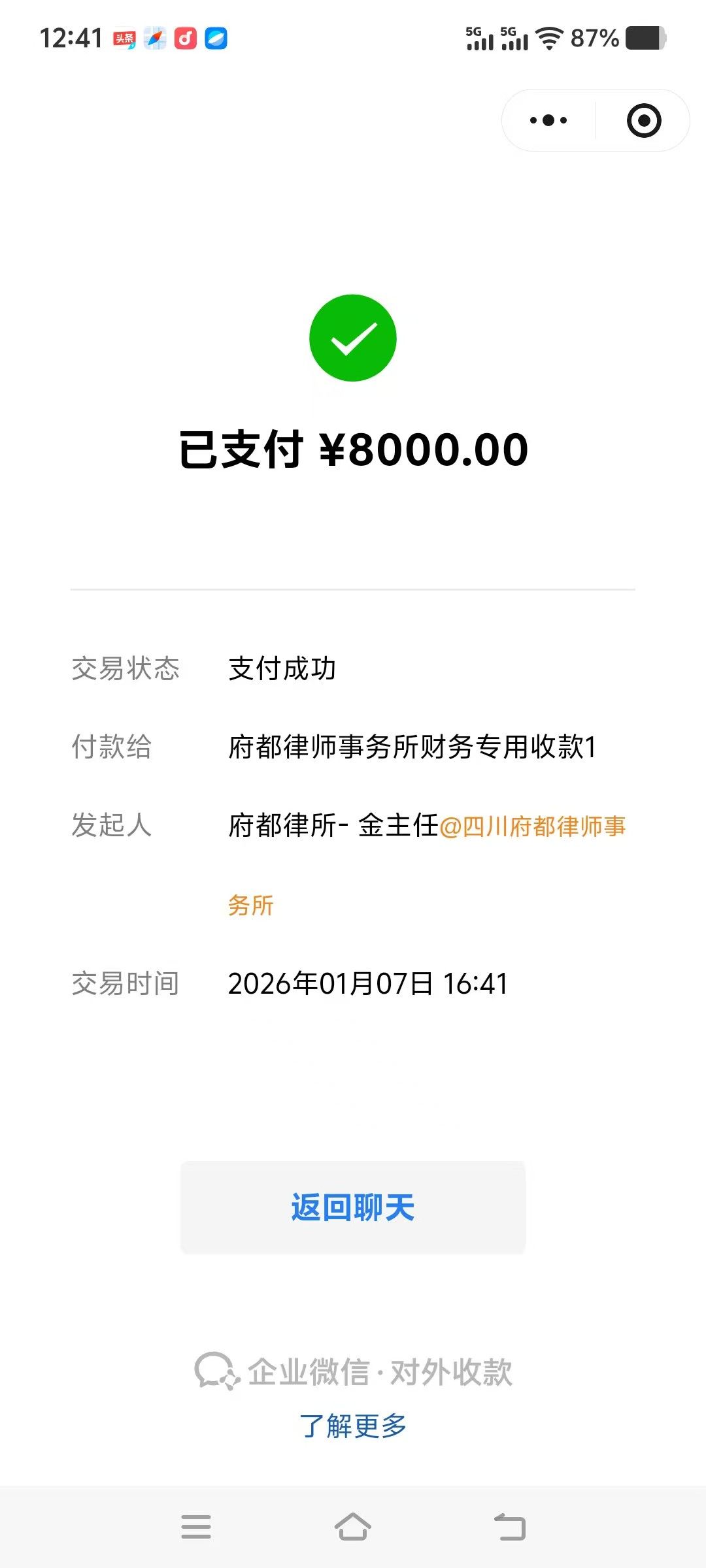Screen dimensions: 706x1568
Task: Tap the 返回聊天 button
Action: [x=353, y=1207]
